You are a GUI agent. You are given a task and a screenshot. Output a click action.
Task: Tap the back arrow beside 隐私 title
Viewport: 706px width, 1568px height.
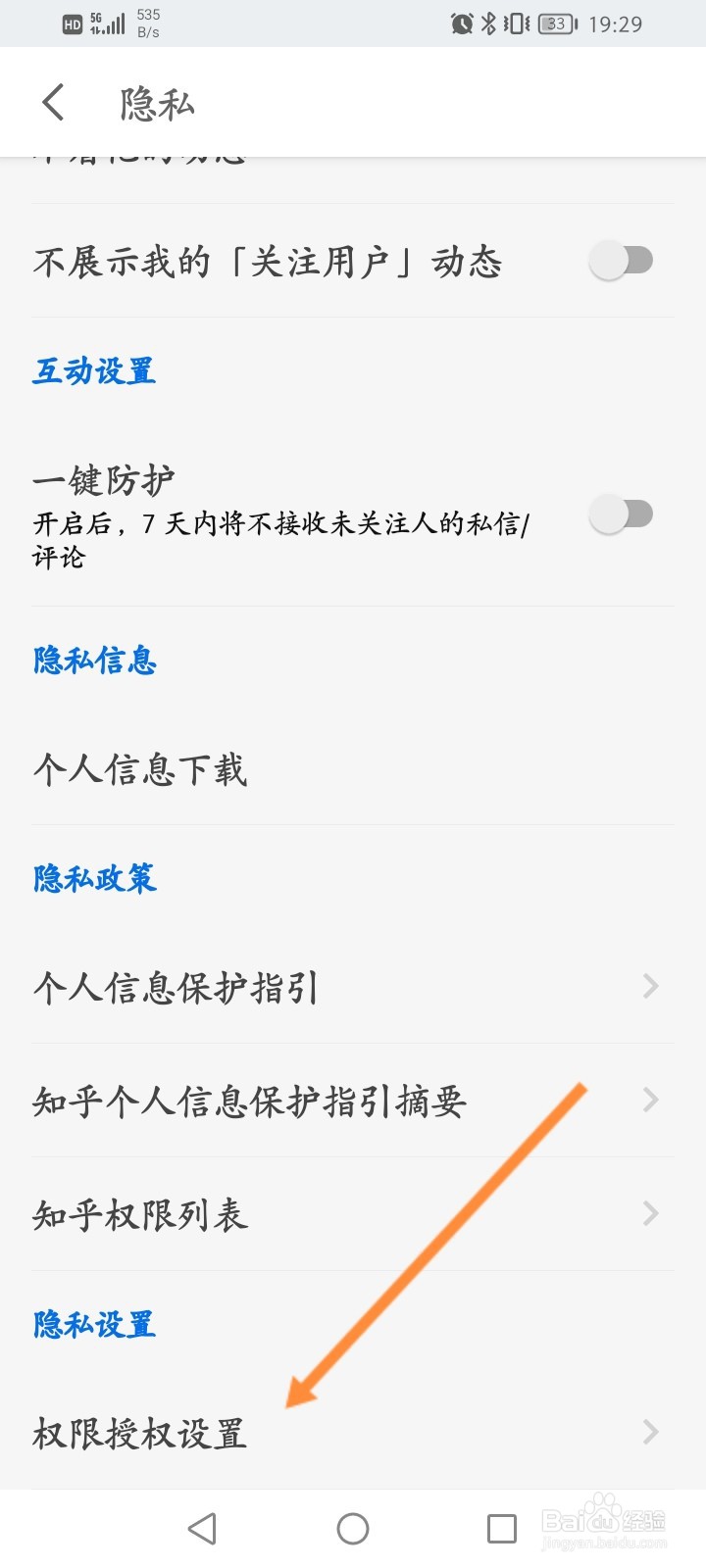click(x=53, y=102)
